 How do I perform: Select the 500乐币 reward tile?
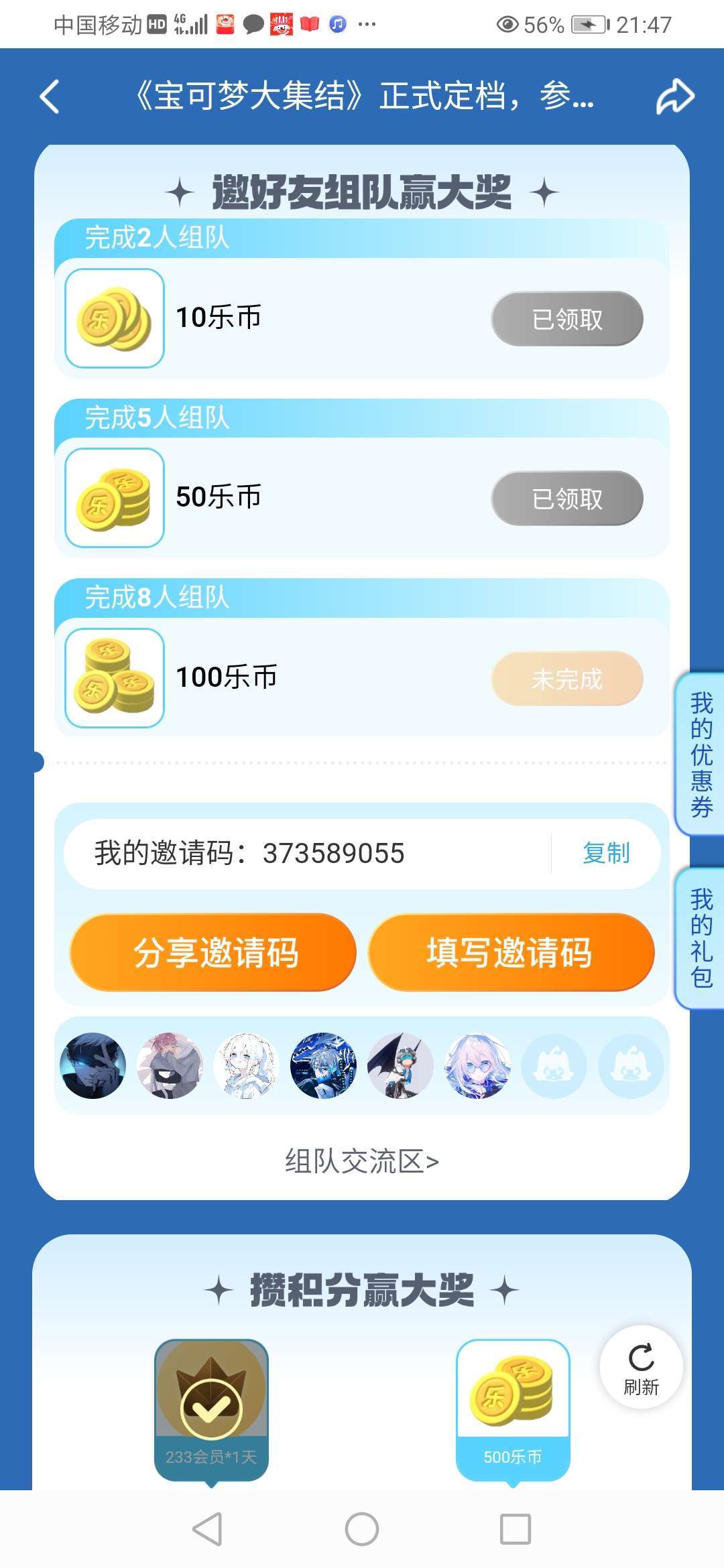pos(513,1409)
